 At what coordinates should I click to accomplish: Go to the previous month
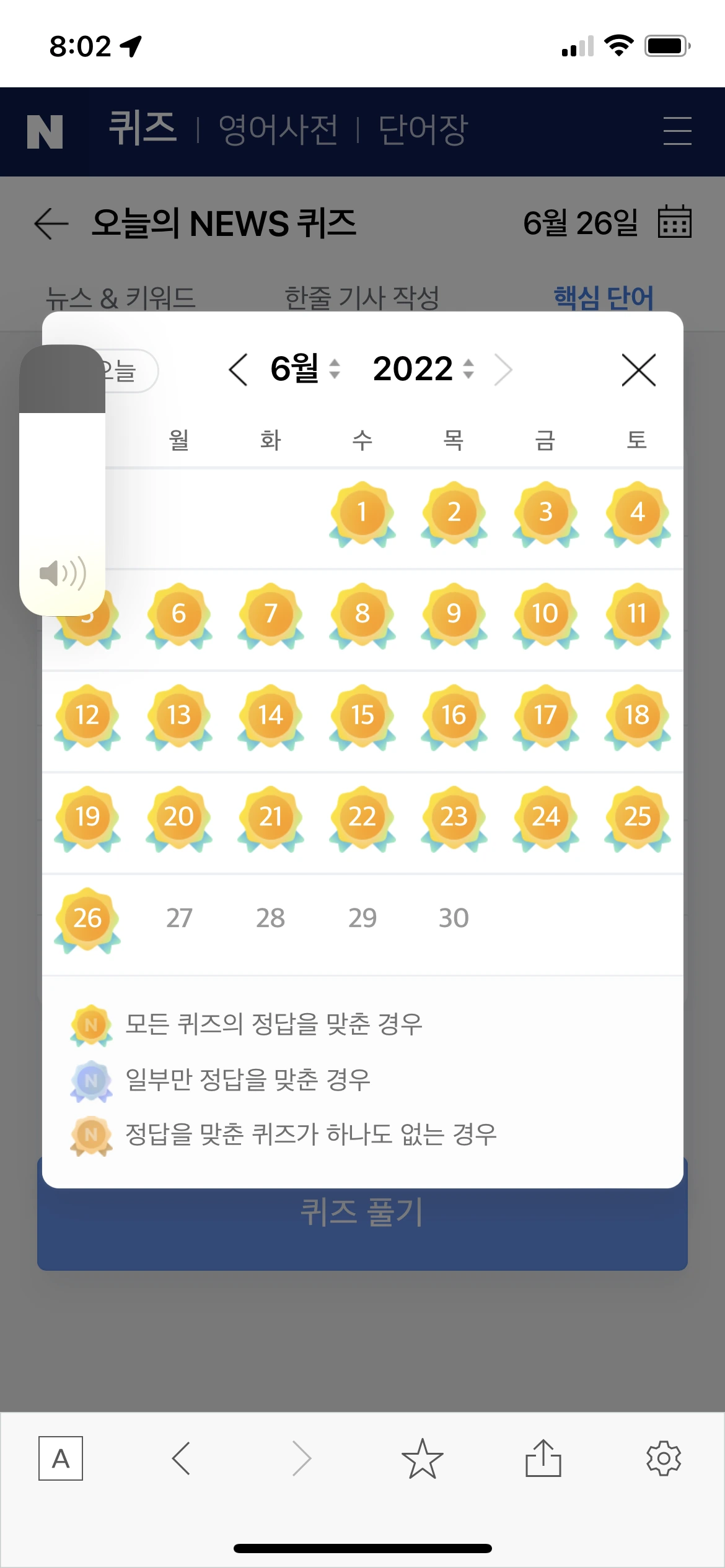[x=239, y=370]
